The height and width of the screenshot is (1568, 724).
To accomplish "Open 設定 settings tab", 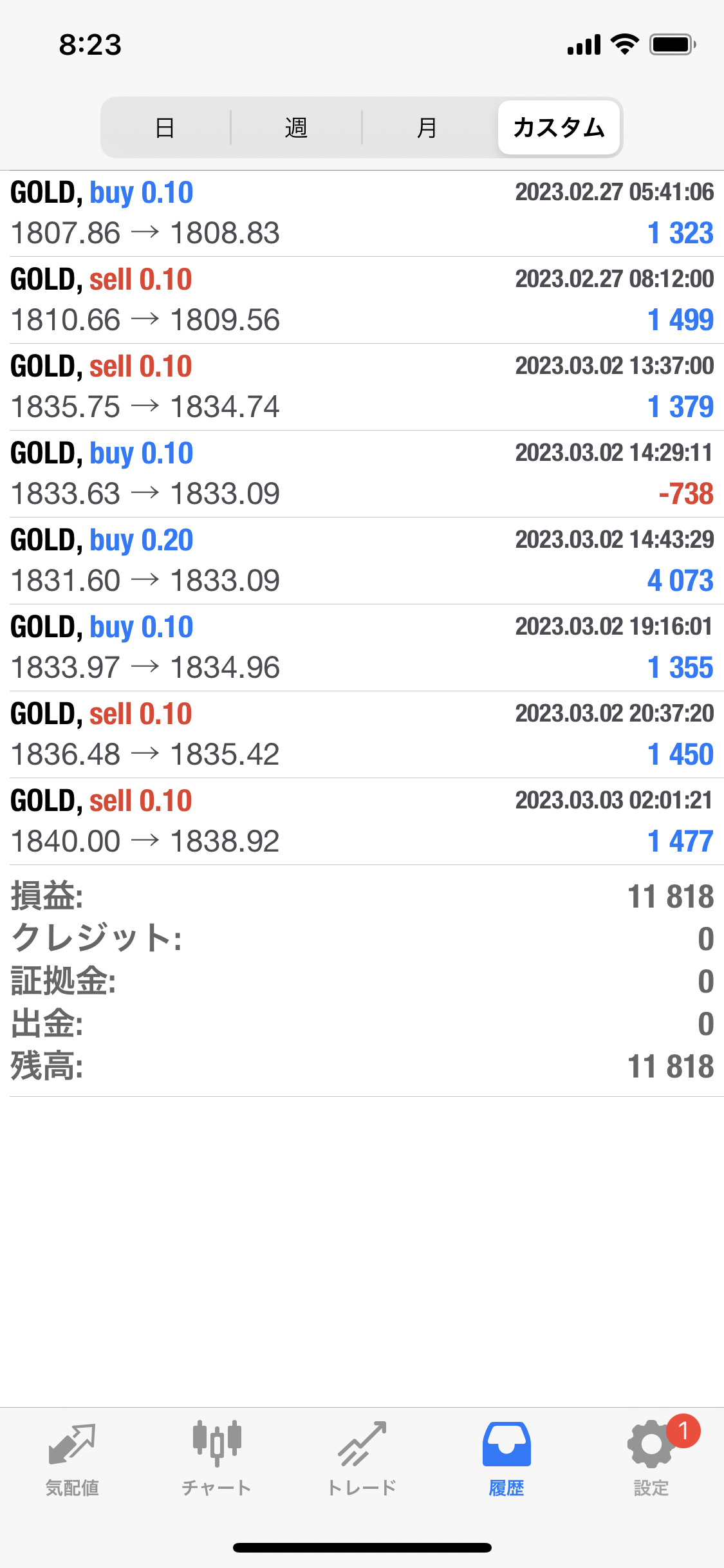I will (651, 1459).
